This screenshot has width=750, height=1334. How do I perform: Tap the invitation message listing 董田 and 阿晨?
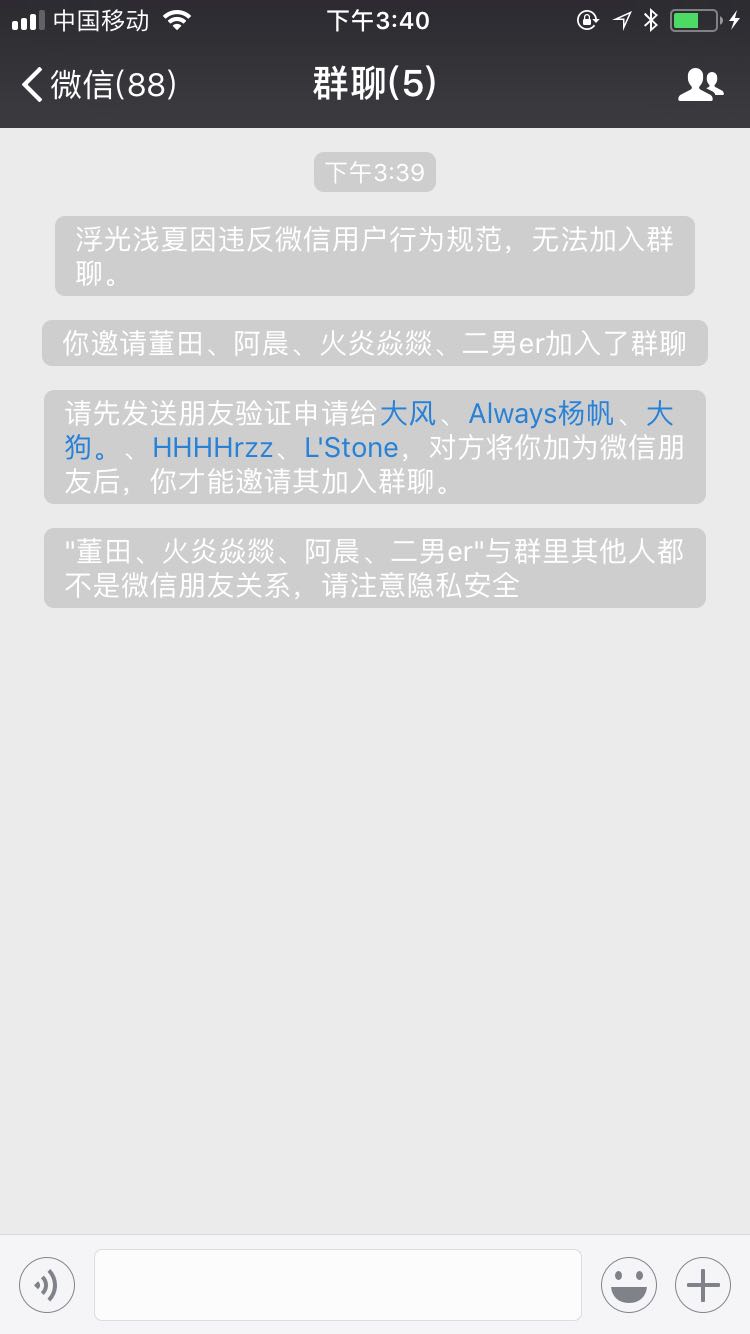coord(374,342)
